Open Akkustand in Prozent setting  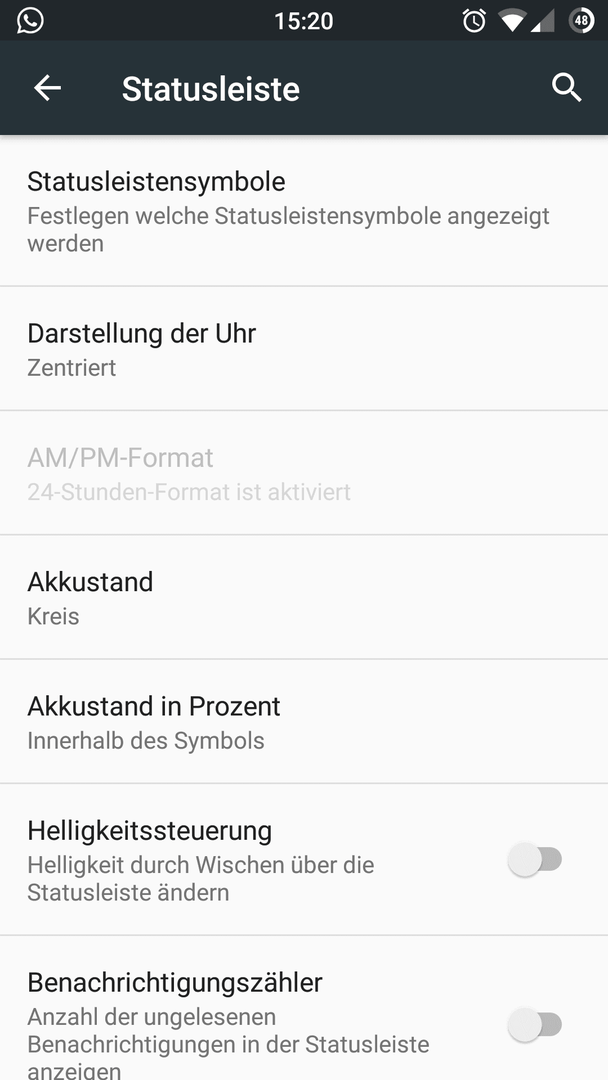point(304,721)
